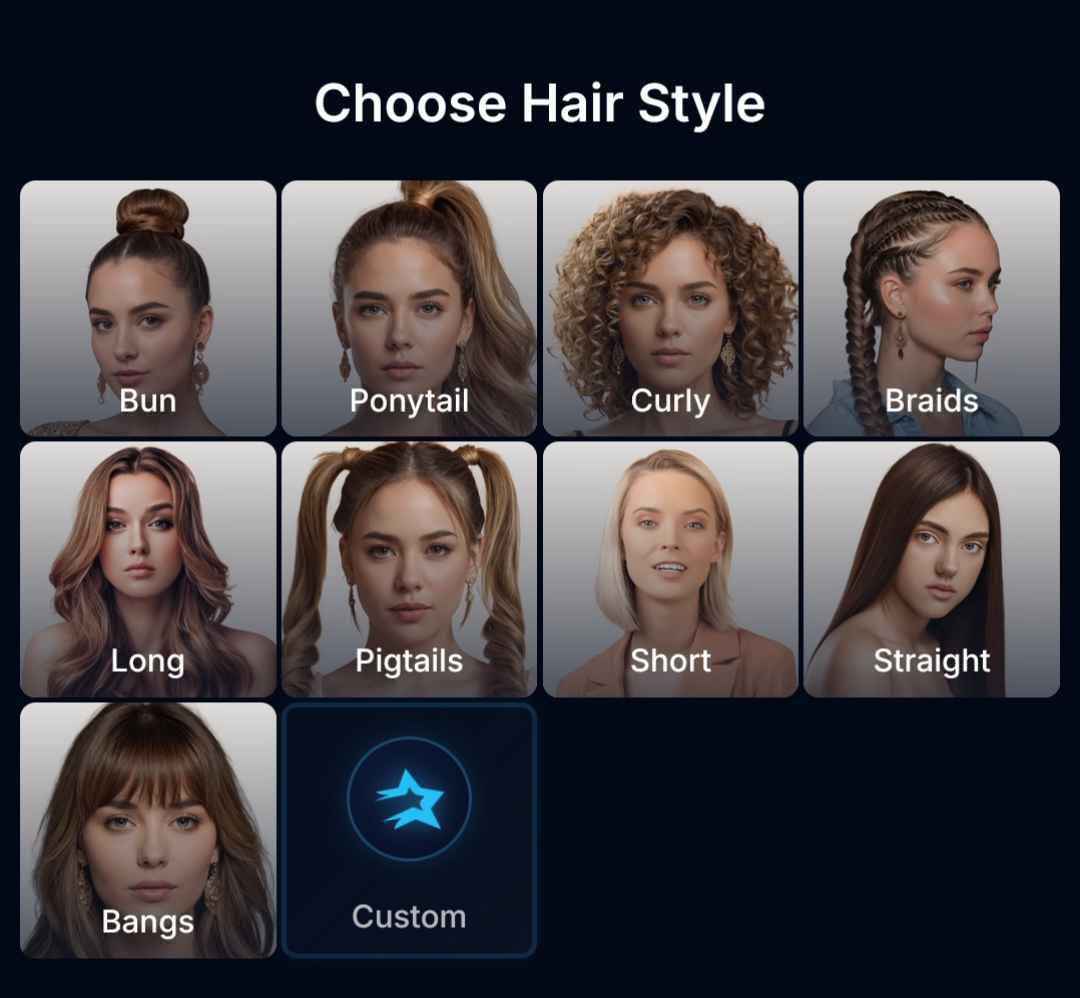Screen dimensions: 1080x998
Task: Tap the Pigtails hair style tile
Action: pyautogui.click(x=409, y=569)
